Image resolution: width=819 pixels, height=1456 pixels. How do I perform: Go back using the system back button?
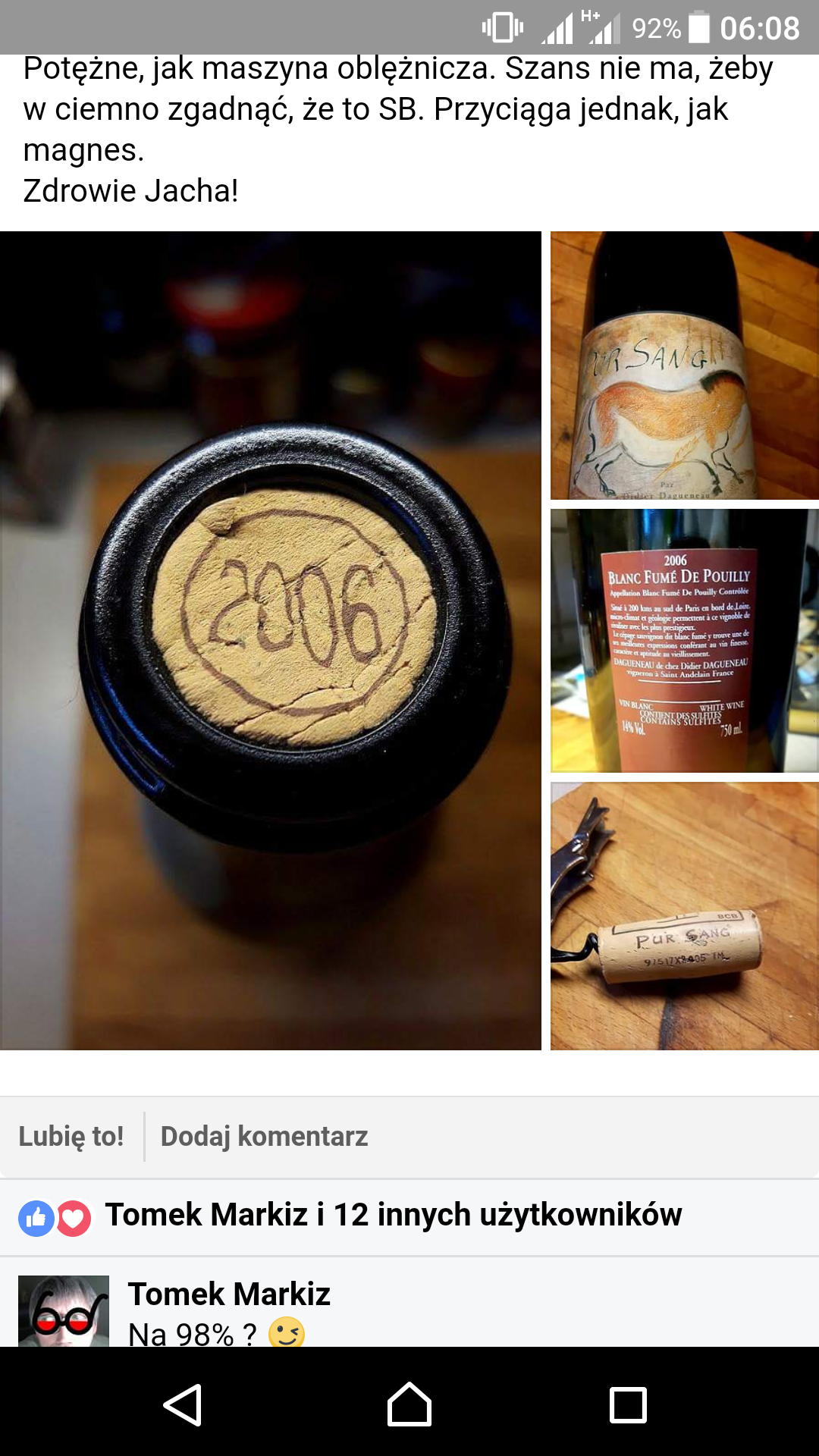183,1404
